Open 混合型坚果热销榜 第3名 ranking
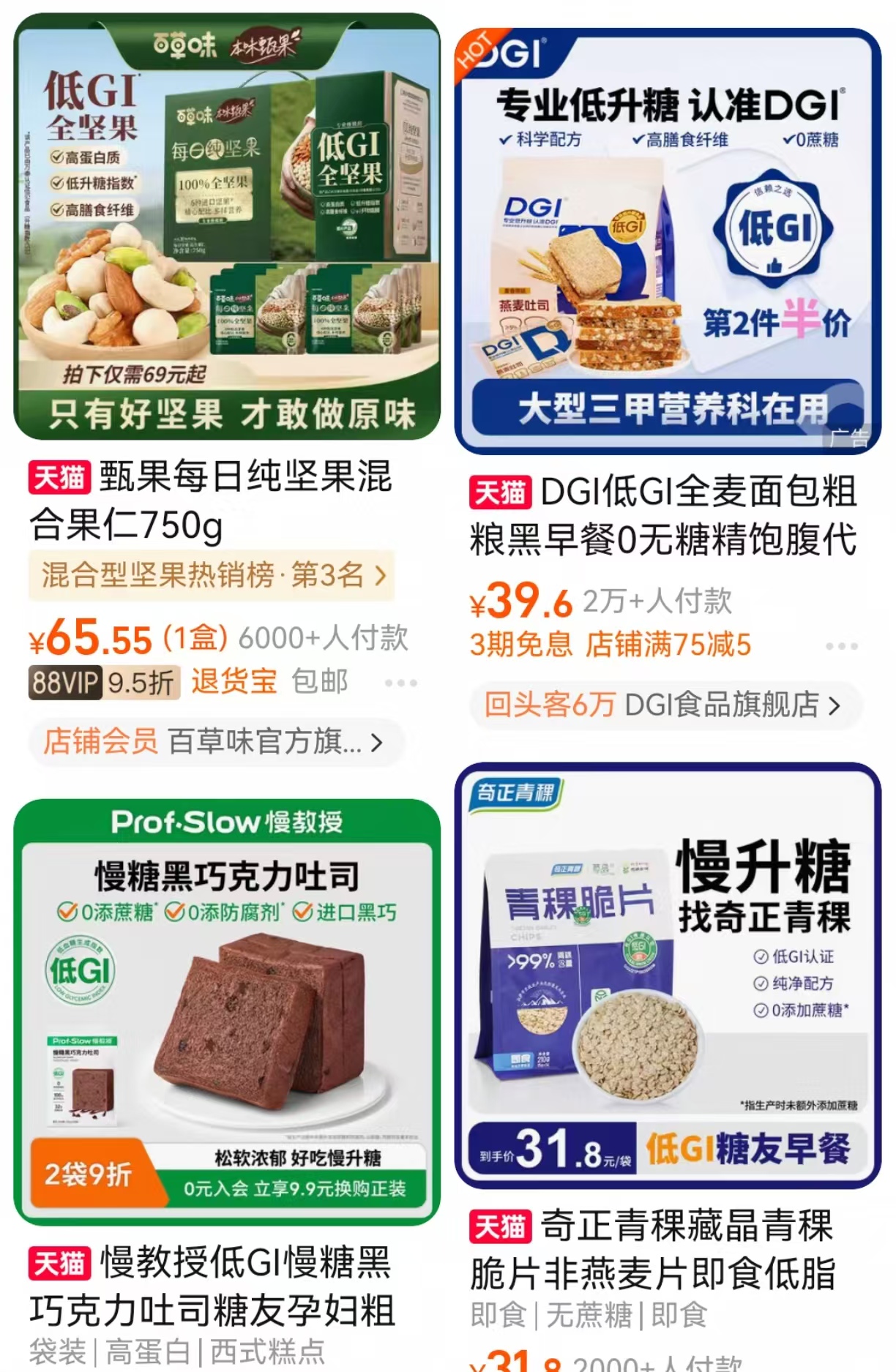Screen dimensions: 896x1372 pos(212,575)
